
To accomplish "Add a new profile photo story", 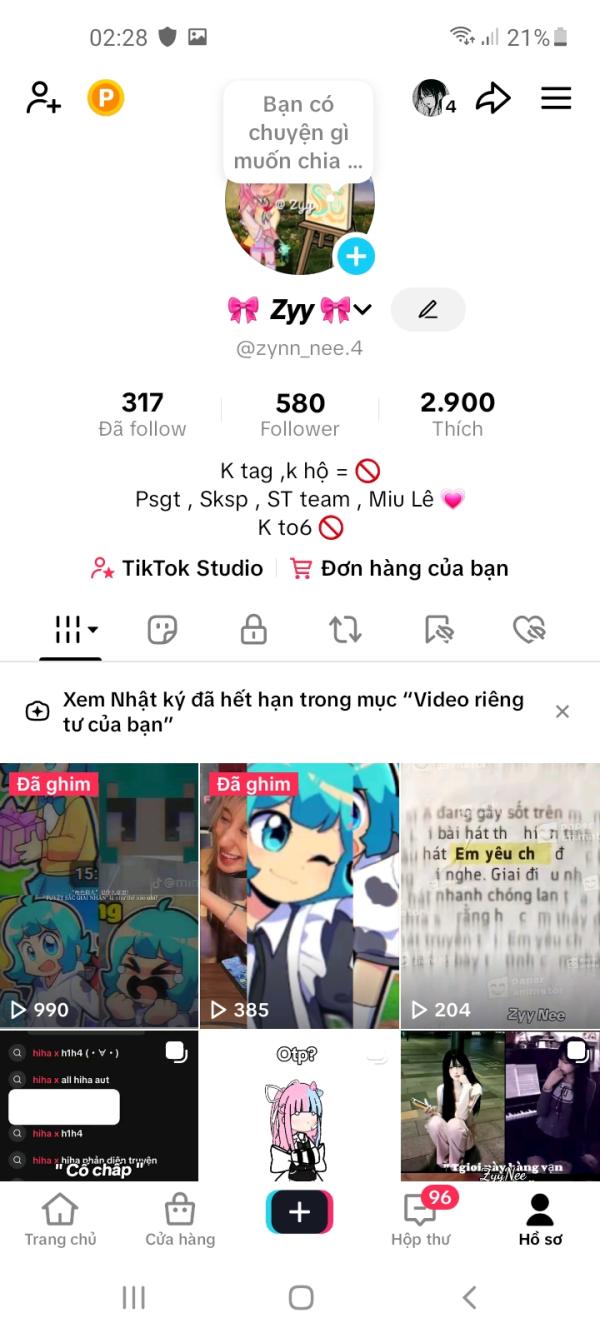I will click(x=355, y=257).
